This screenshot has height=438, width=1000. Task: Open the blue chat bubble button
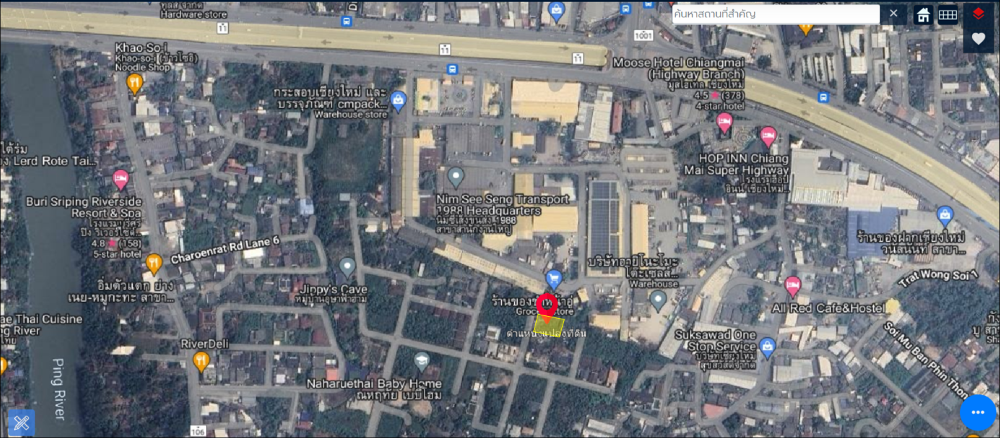pos(977,412)
